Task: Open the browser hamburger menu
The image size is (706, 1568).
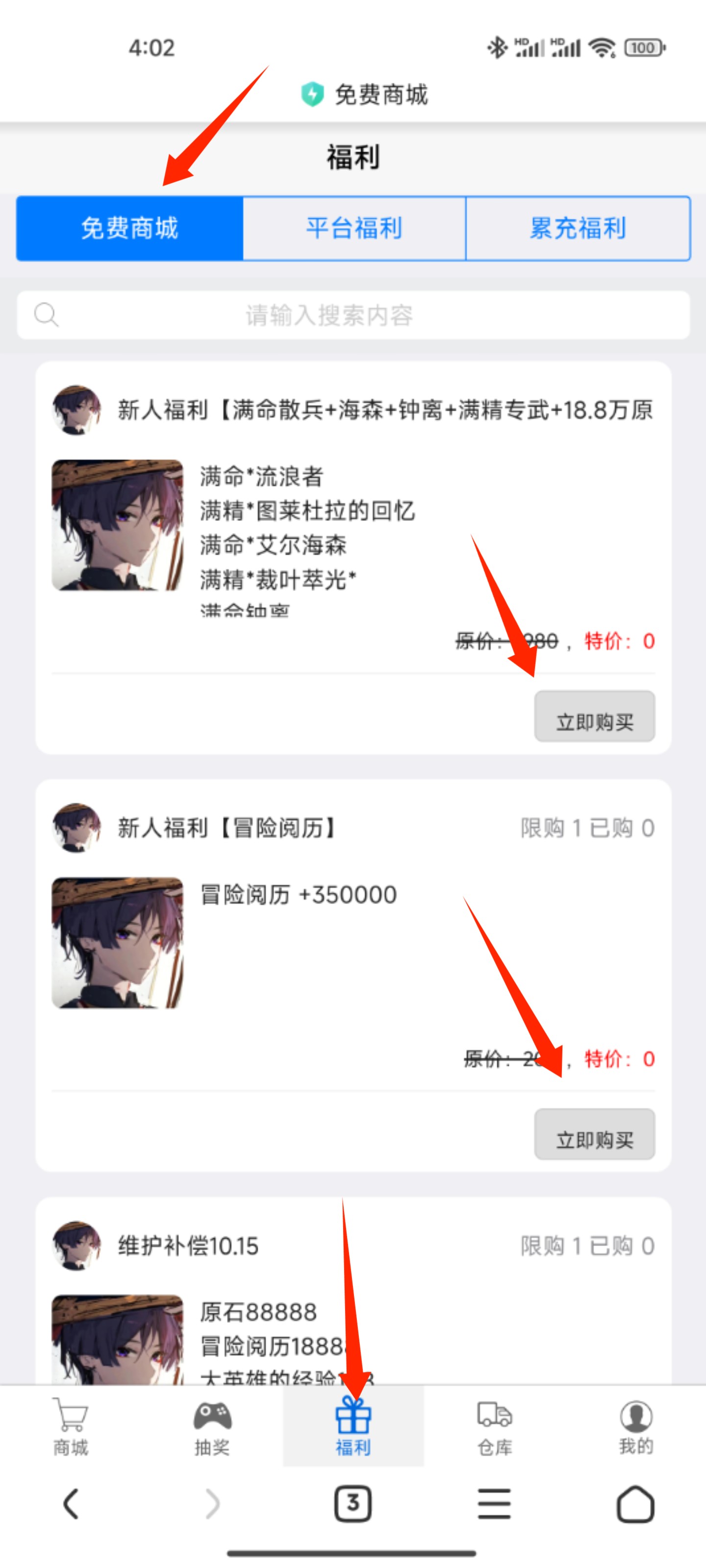Action: [494, 1503]
